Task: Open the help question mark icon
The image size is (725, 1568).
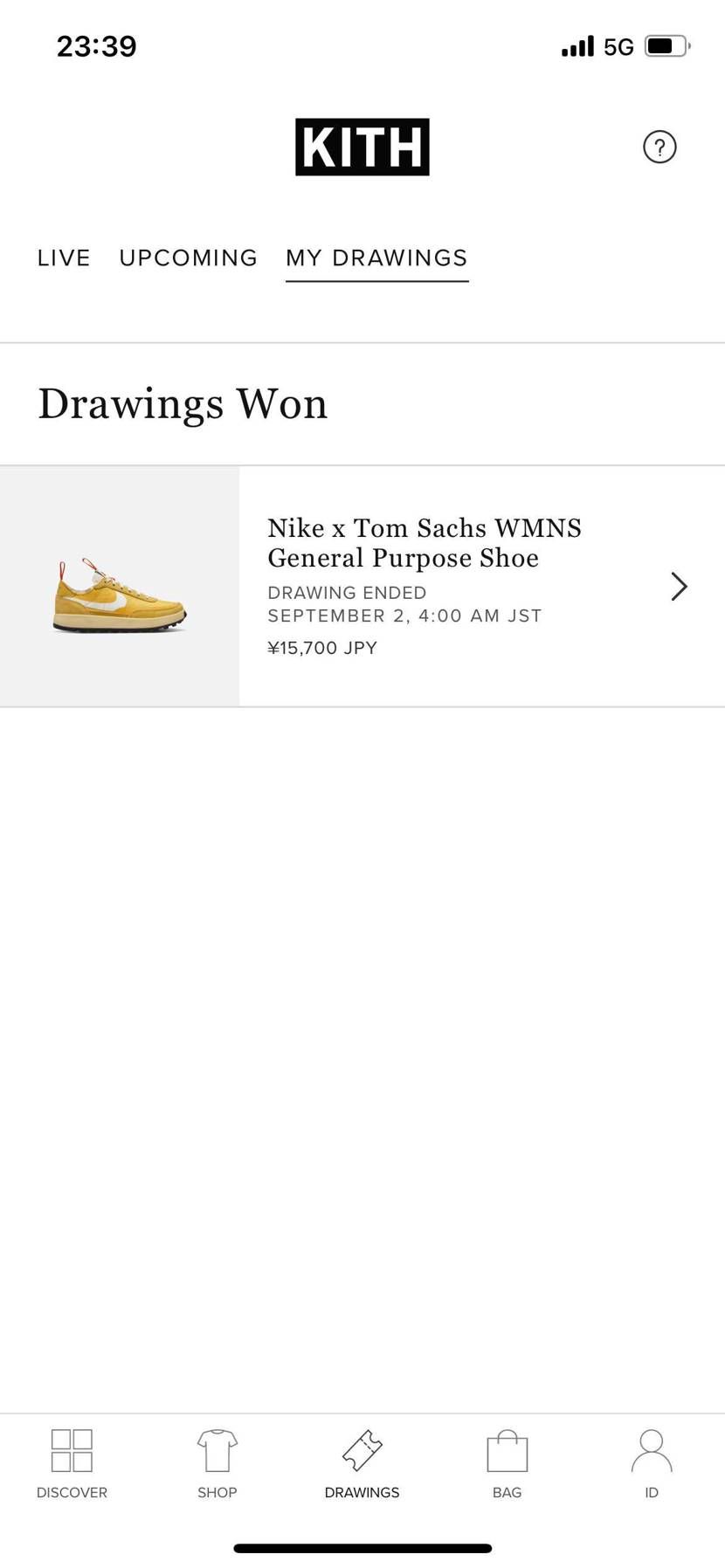Action: tap(659, 147)
